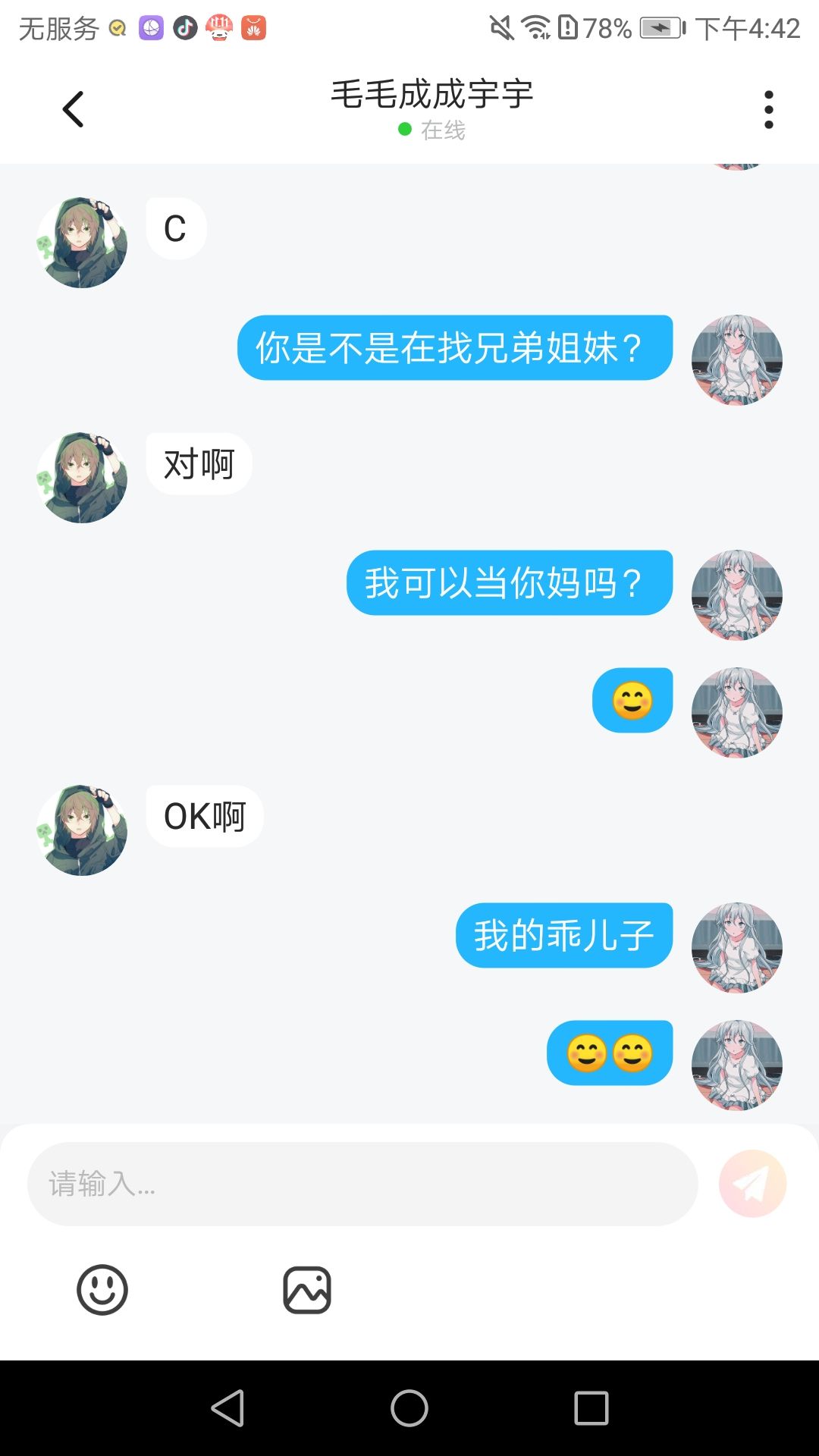The width and height of the screenshot is (819, 1456).
Task: Go back from the chat with 毛毛成成宇宇
Action: pos(73,109)
